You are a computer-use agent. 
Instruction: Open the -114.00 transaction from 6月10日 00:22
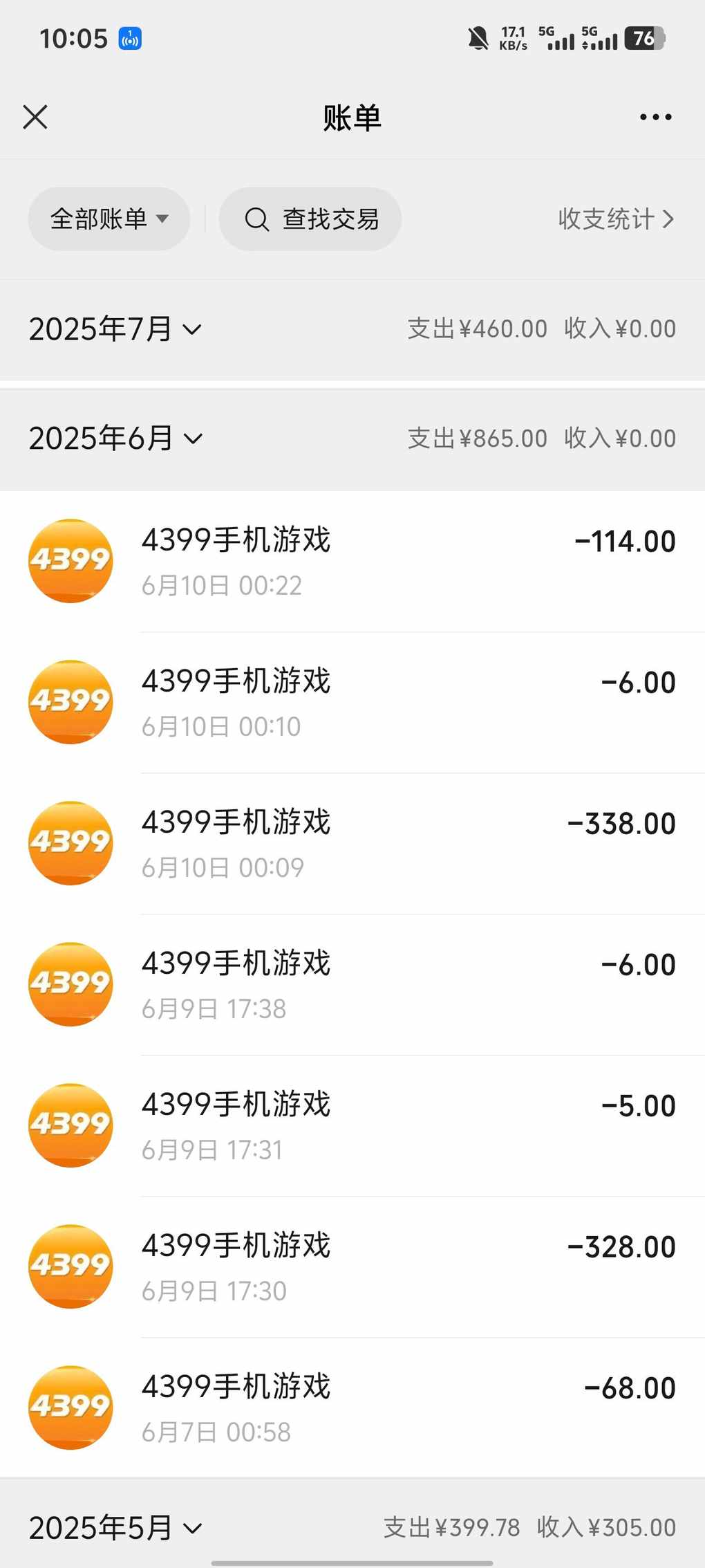point(352,561)
